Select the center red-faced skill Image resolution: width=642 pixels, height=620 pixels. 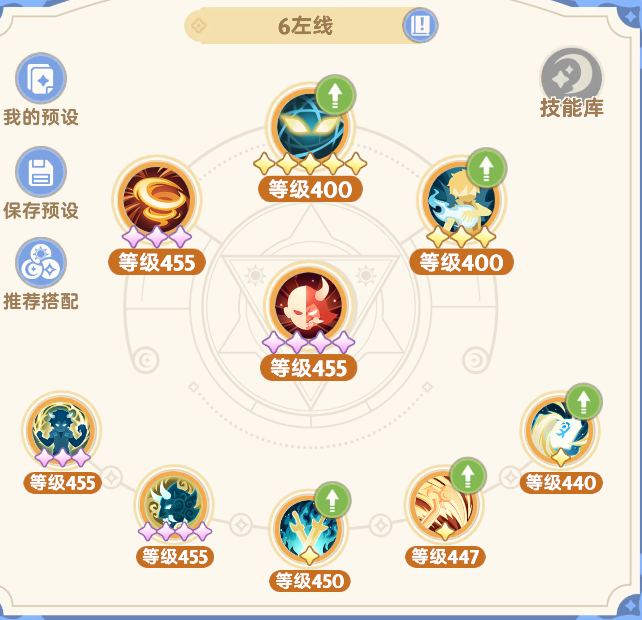[x=309, y=304]
